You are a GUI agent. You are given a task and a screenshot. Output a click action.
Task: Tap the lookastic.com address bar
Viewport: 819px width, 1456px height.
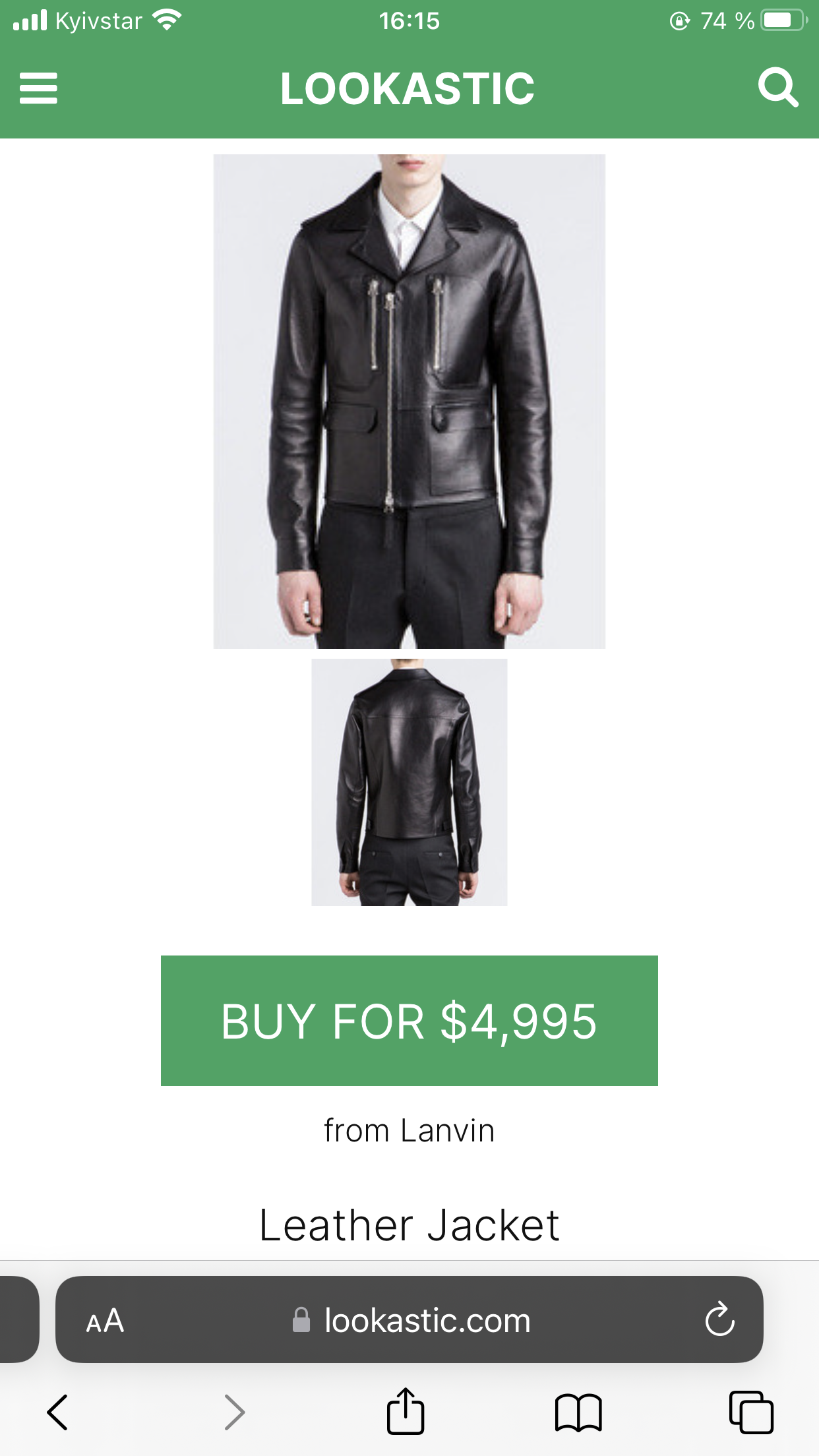pyautogui.click(x=411, y=1320)
